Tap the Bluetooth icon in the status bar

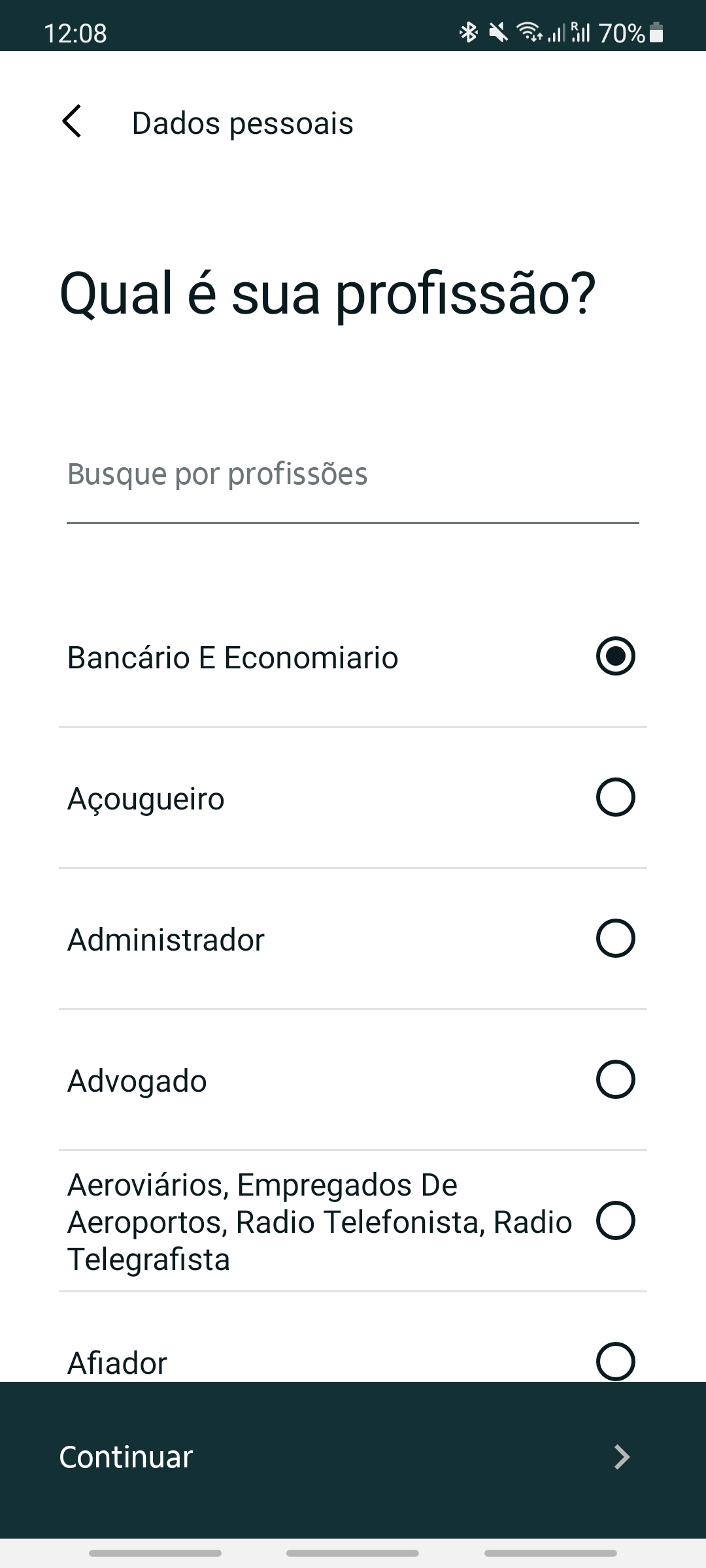[468, 31]
